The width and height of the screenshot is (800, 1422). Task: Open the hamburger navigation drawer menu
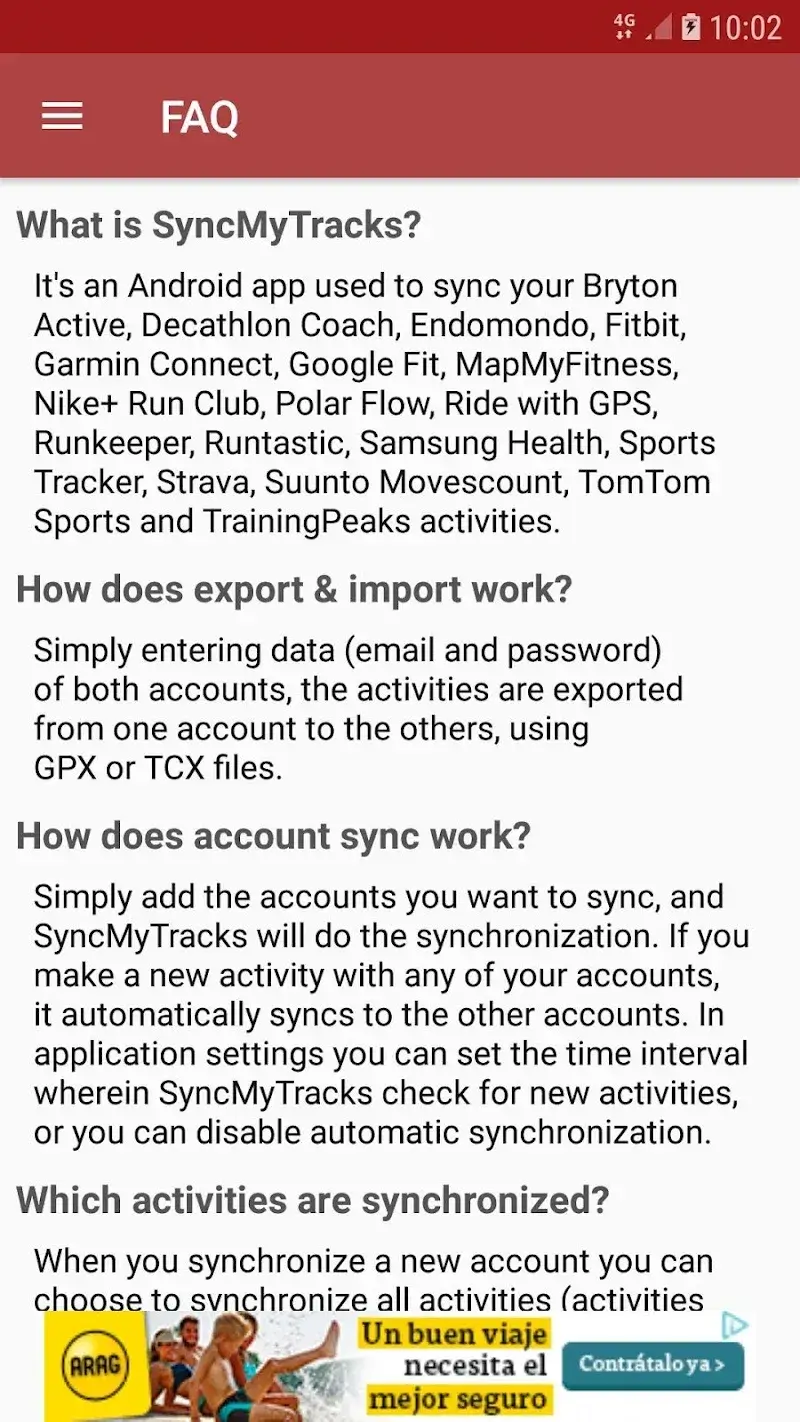(62, 117)
